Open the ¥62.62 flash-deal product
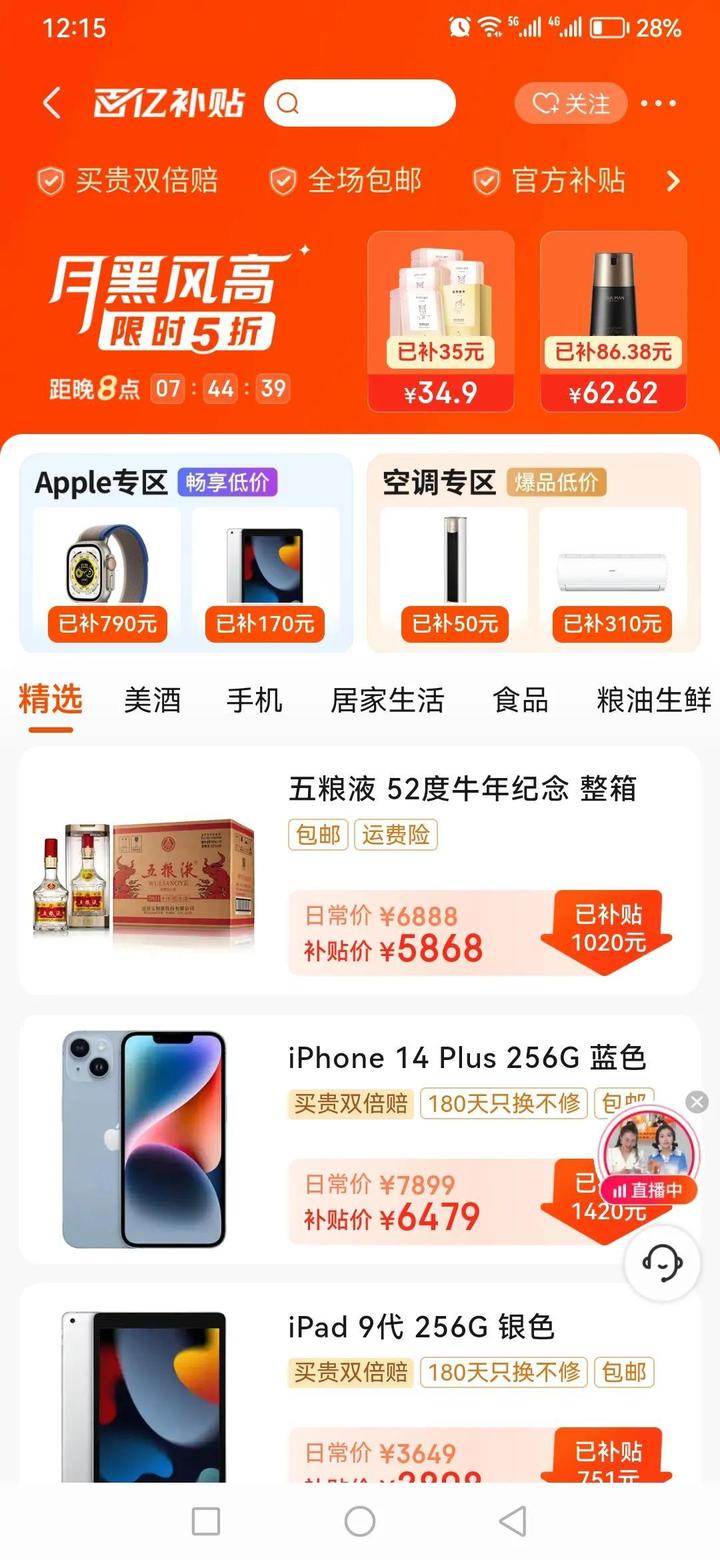This screenshot has width=720, height=1560. click(613, 320)
